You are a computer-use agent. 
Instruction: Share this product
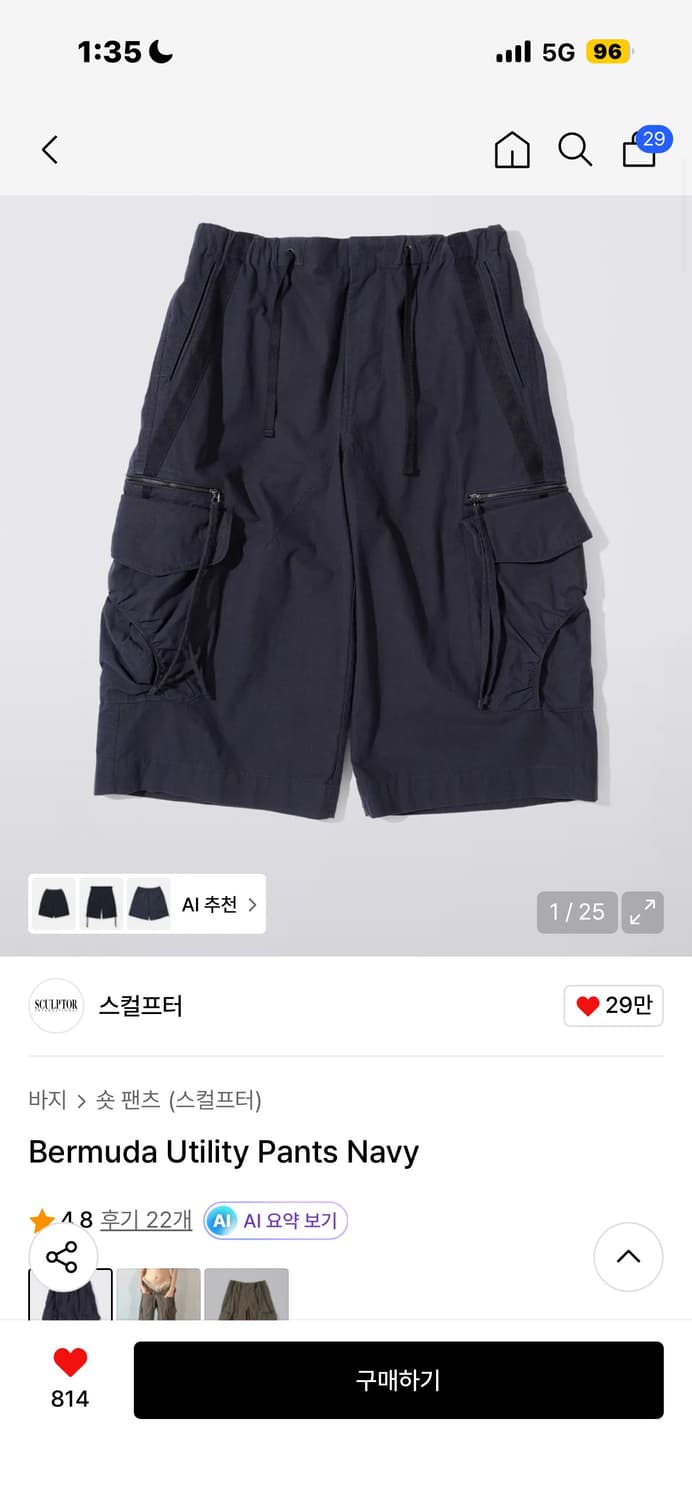click(62, 1257)
